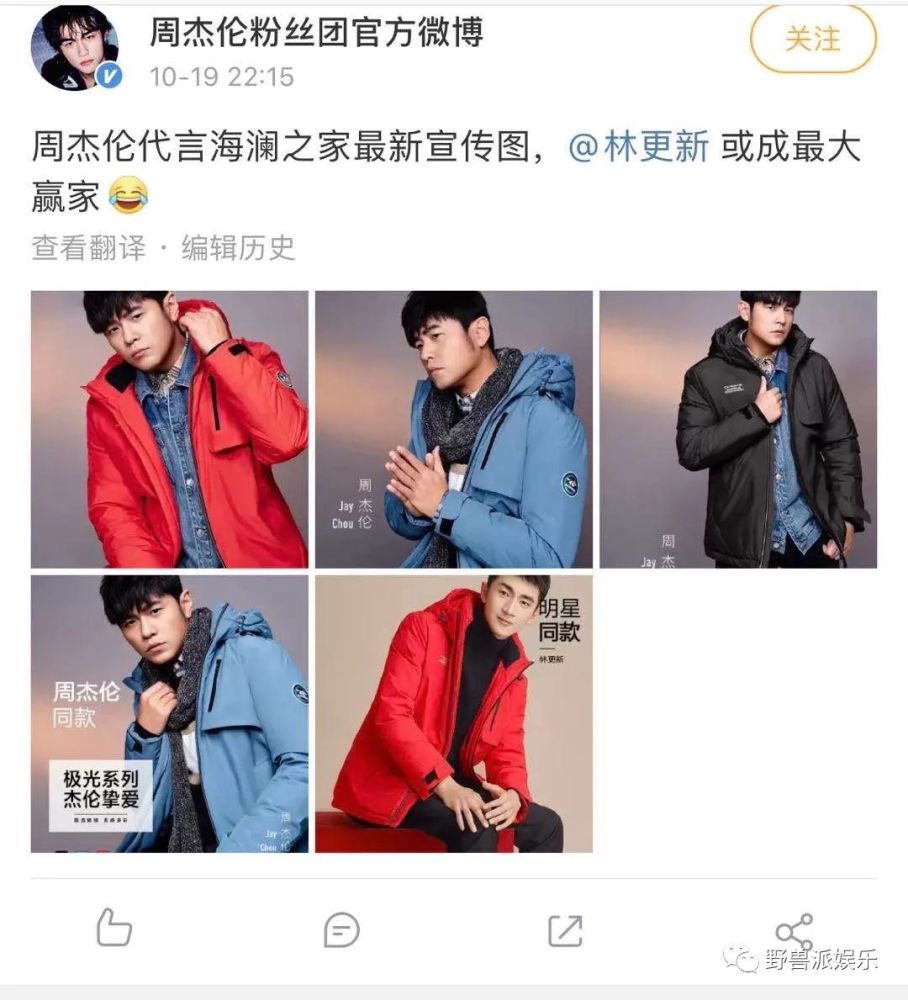Open the first photo with red jacket
908x1000 pixels.
tap(170, 429)
